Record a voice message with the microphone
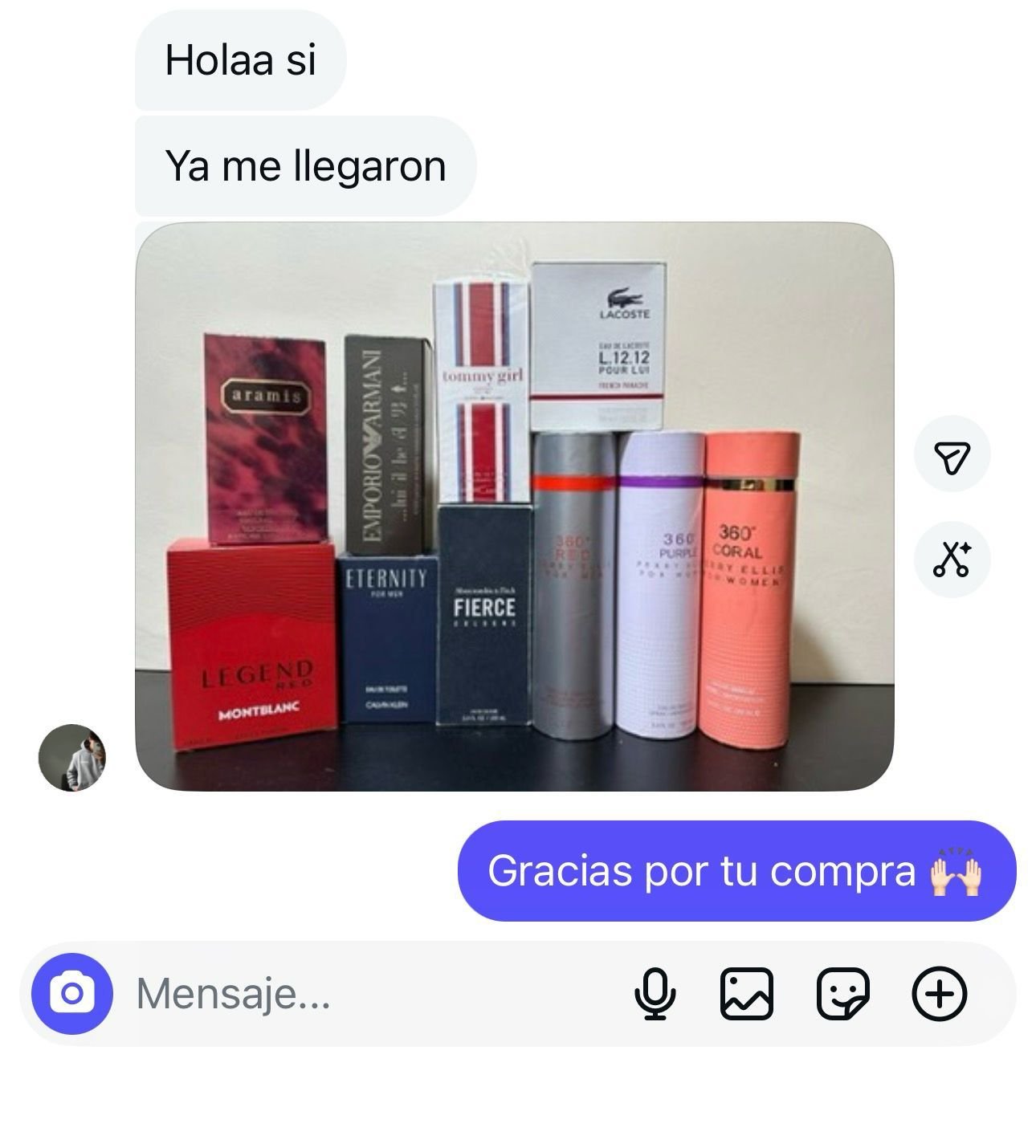This screenshot has height=1148, width=1036. pyautogui.click(x=655, y=994)
